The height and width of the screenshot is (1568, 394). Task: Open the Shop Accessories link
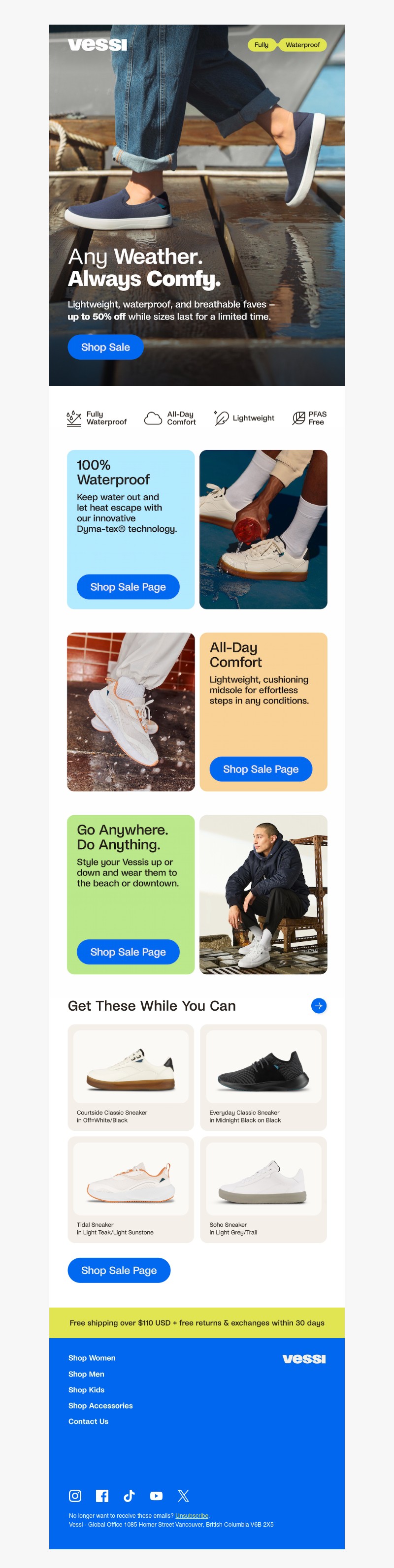(100, 1405)
